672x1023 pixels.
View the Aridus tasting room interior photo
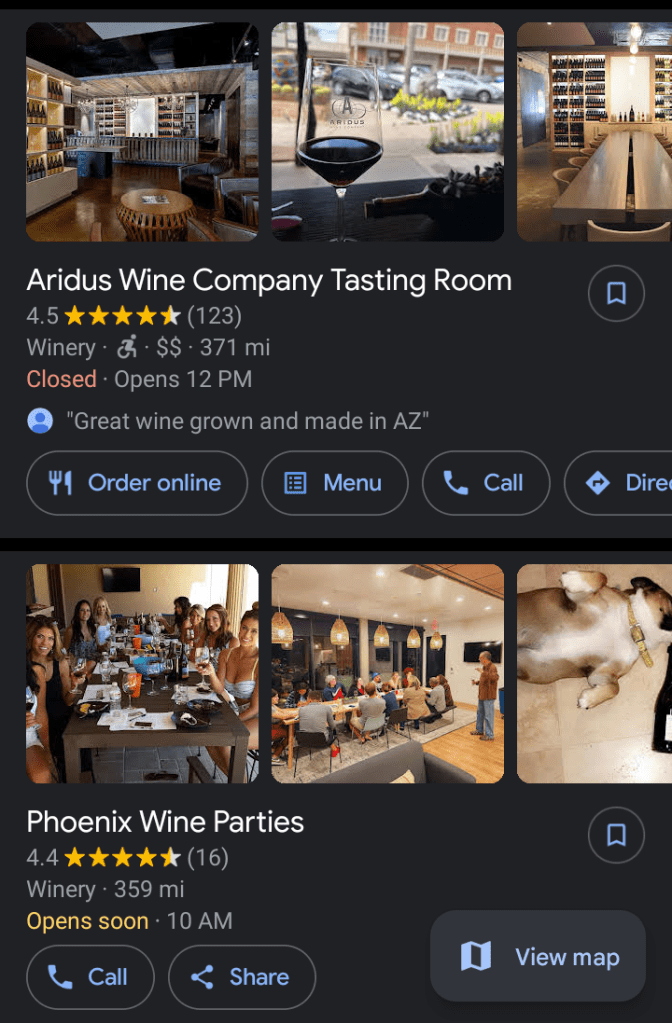tap(142, 132)
